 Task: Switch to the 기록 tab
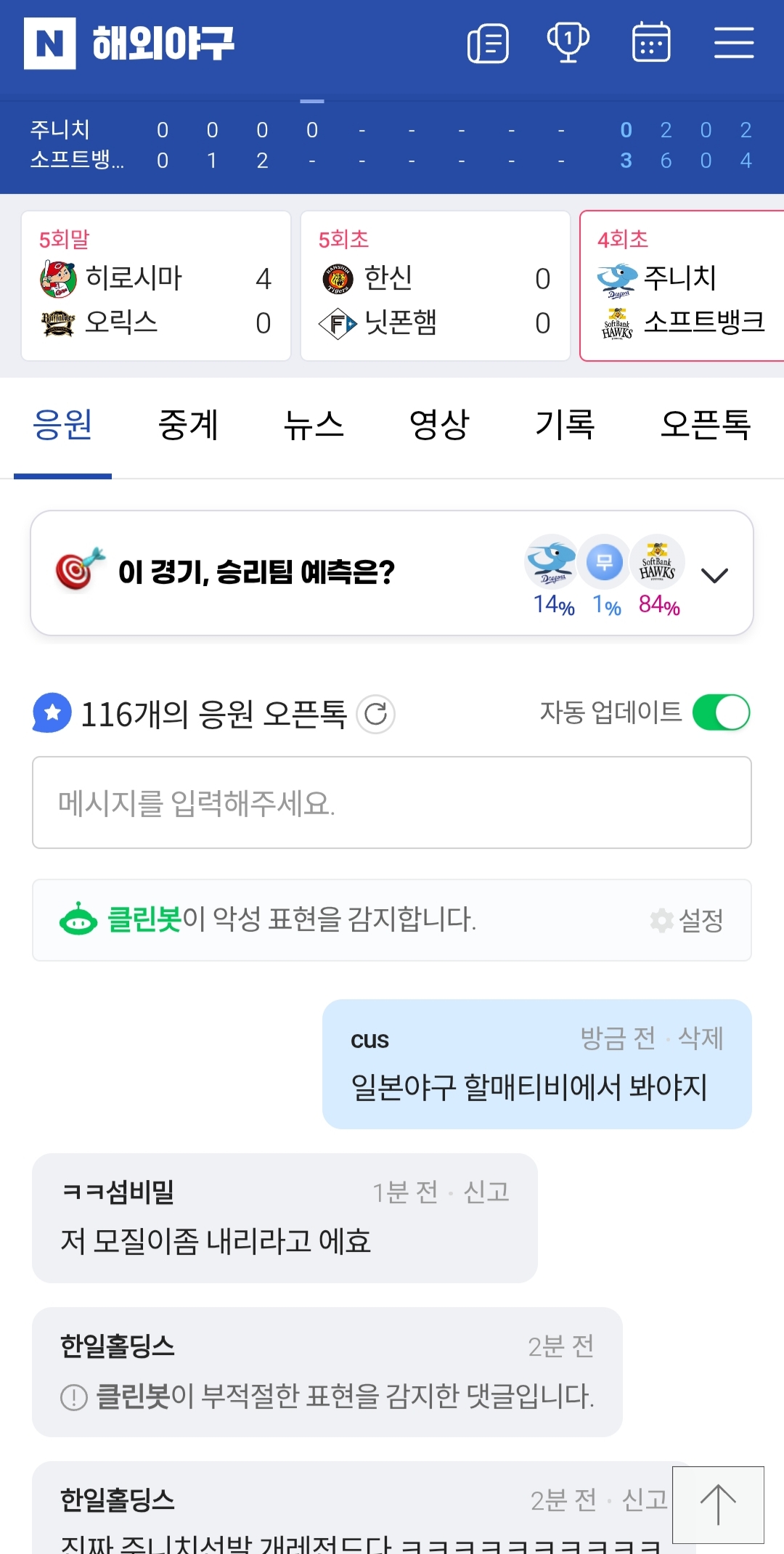(565, 426)
